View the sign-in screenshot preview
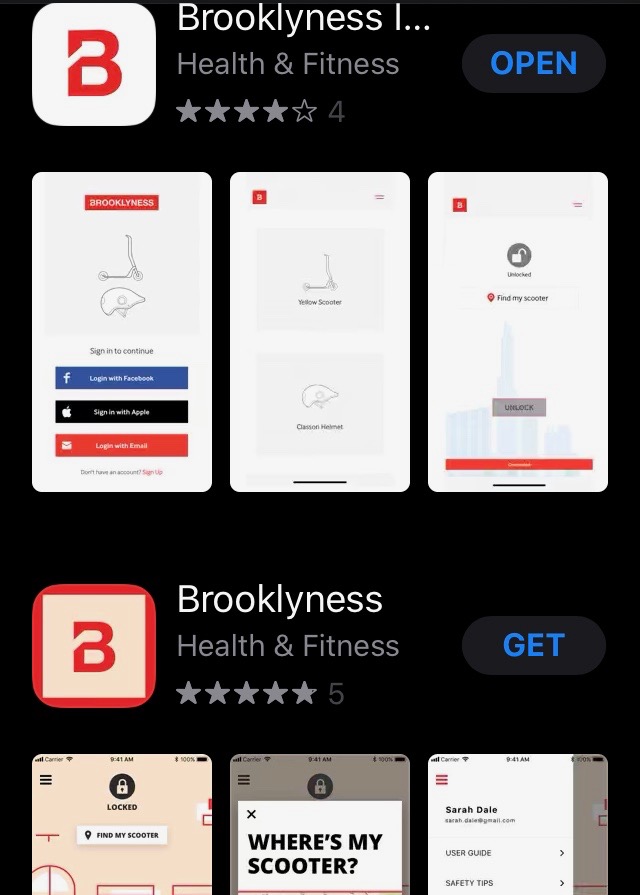Screen dimensions: 640x895 pyautogui.click(x=122, y=332)
